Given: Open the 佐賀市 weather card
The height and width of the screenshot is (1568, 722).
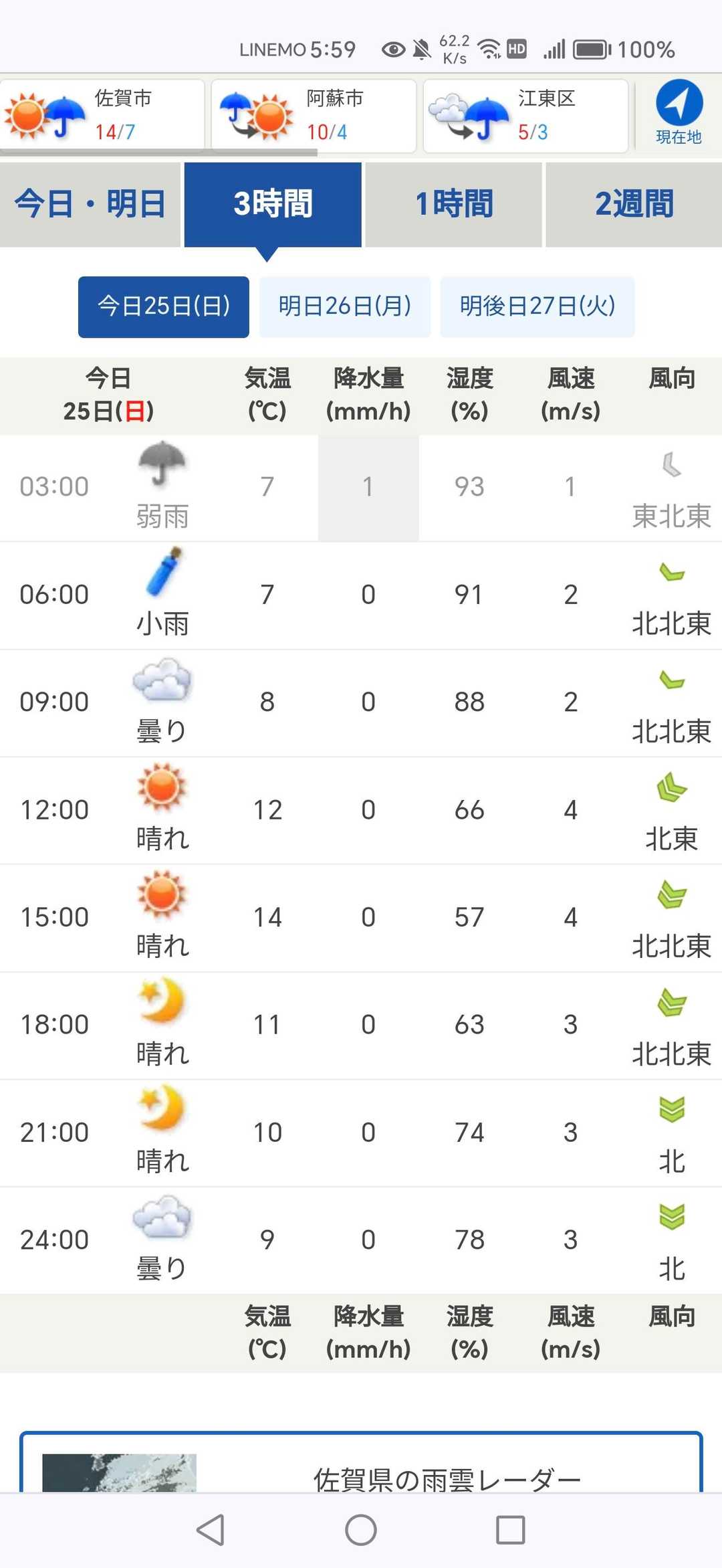Looking at the screenshot, I should coord(102,116).
